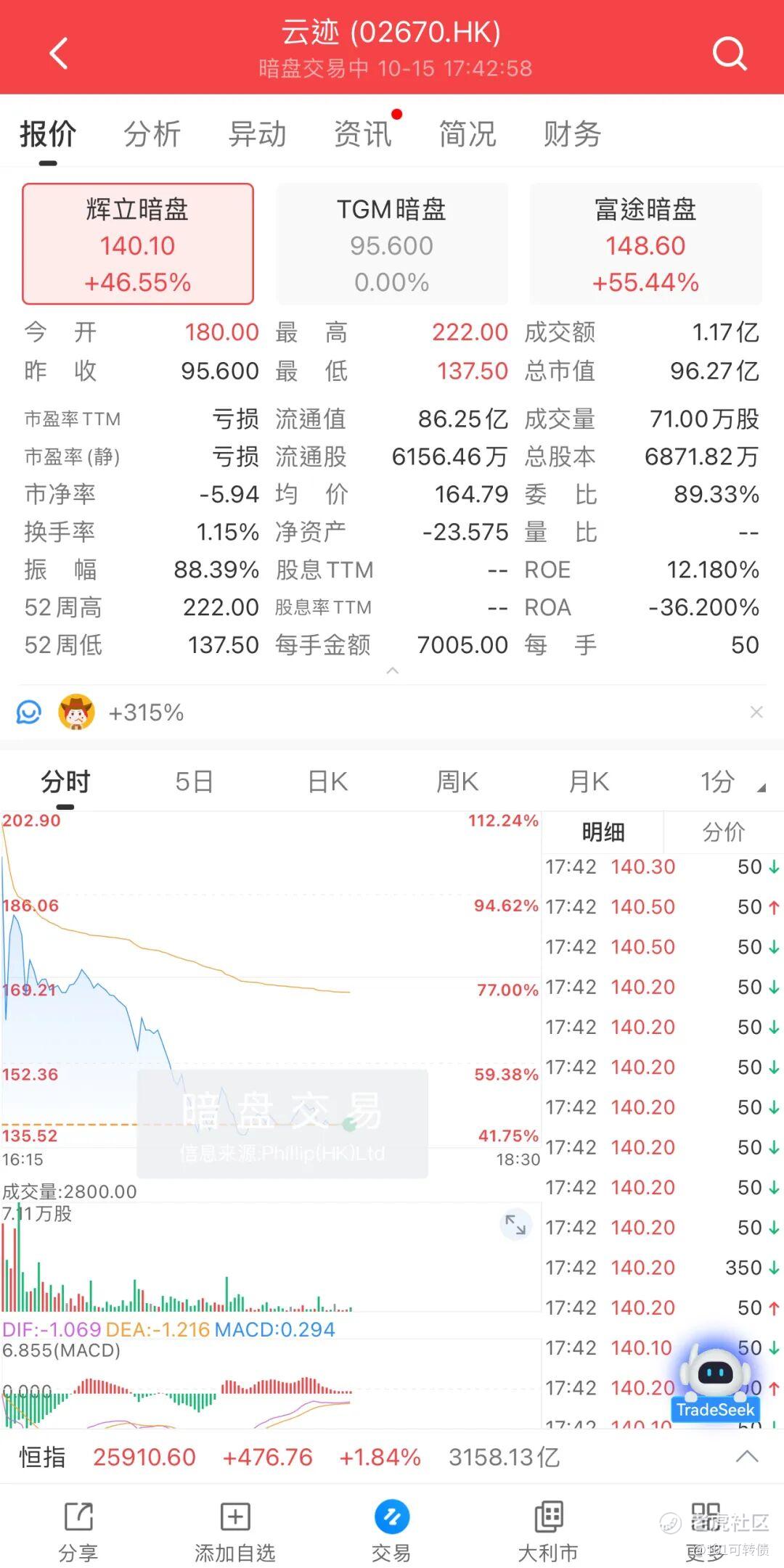Open the 异动 tab

point(257,134)
